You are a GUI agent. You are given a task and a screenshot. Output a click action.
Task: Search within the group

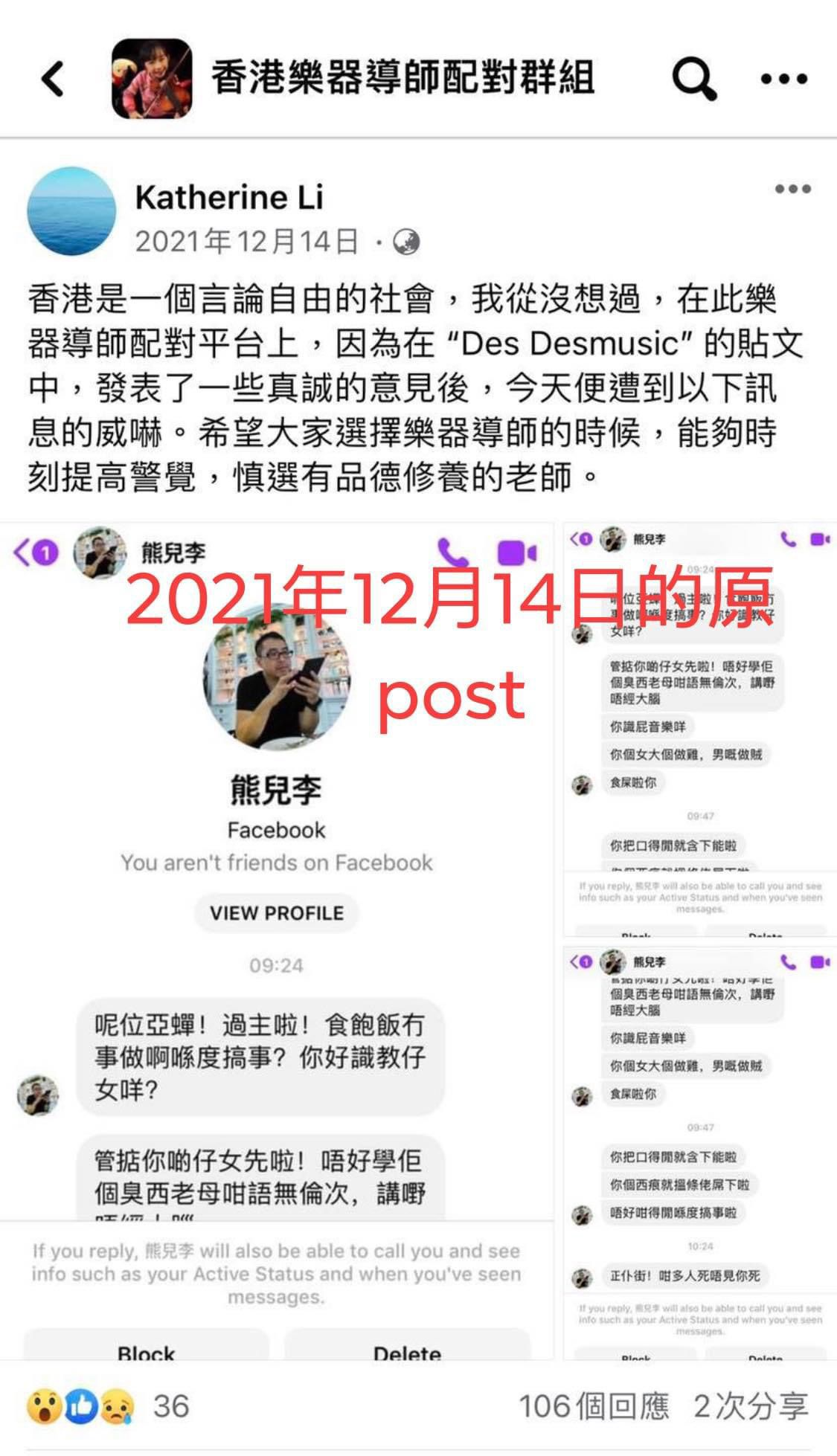pyautogui.click(x=693, y=79)
